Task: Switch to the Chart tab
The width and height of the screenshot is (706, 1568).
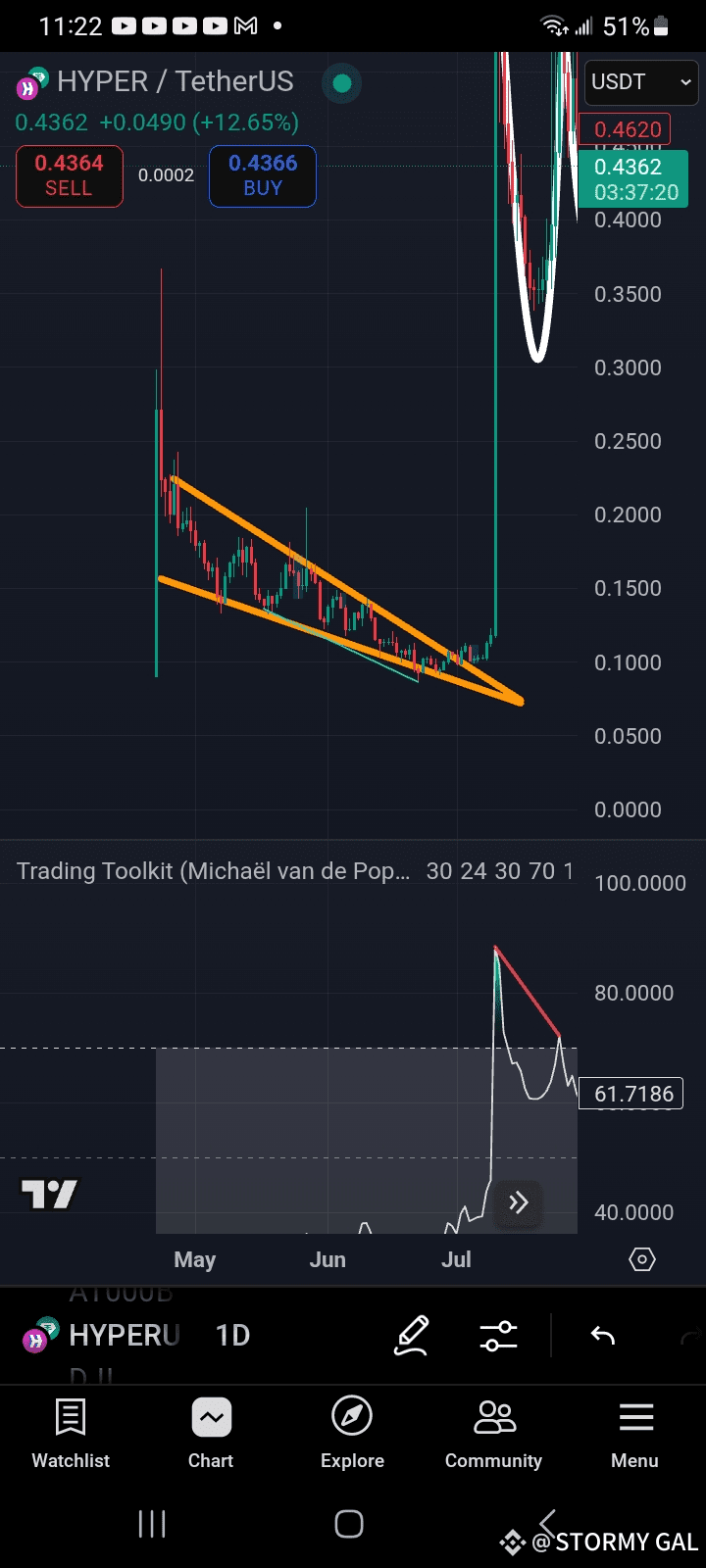Action: (x=211, y=1434)
